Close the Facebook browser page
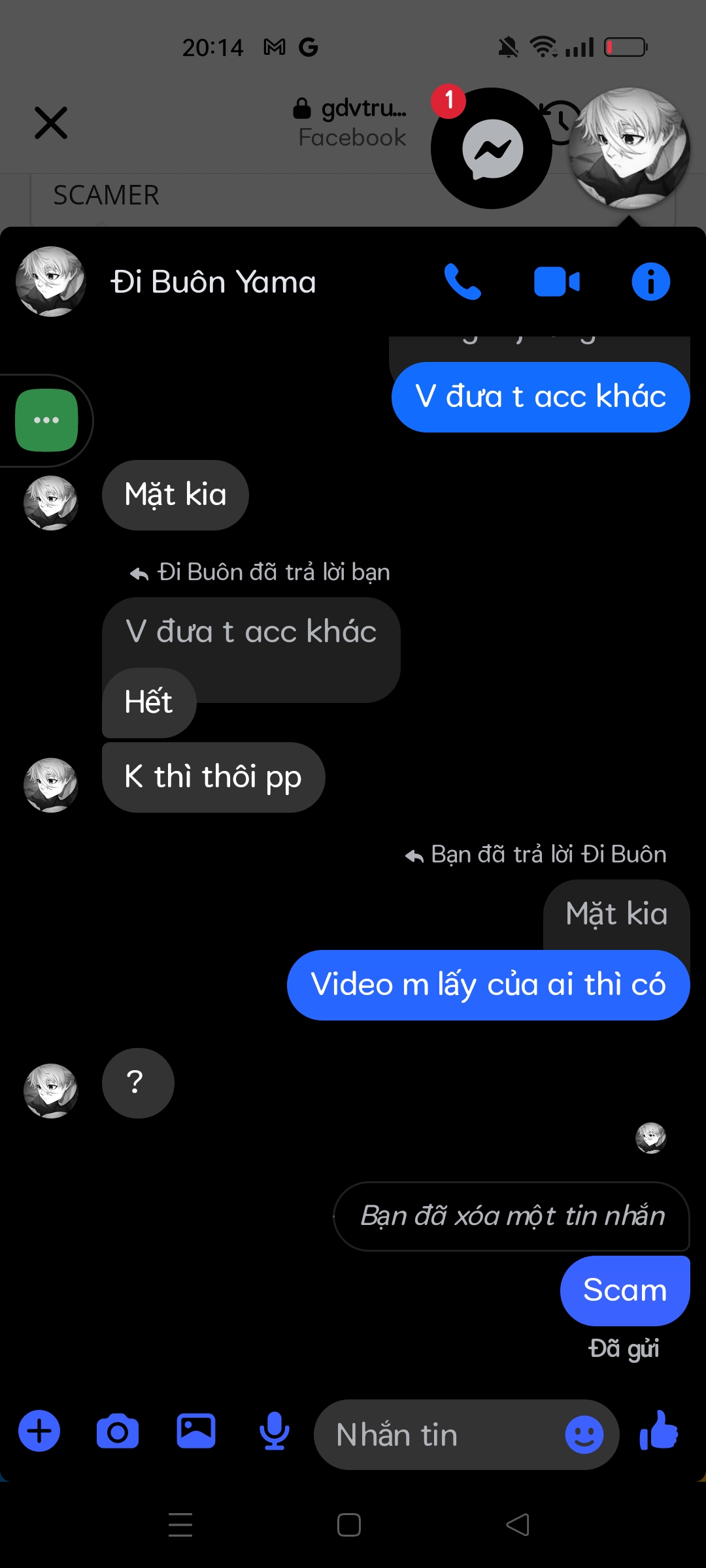706x1568 pixels. tap(51, 123)
